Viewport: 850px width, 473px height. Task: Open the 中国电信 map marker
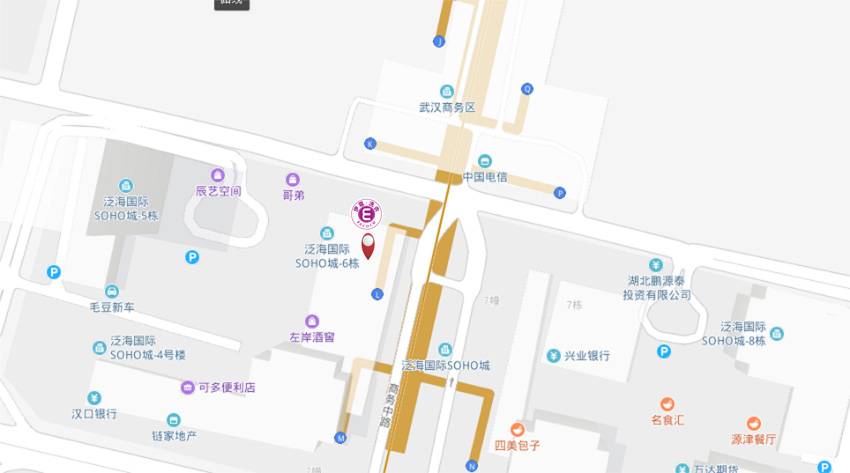(485, 161)
